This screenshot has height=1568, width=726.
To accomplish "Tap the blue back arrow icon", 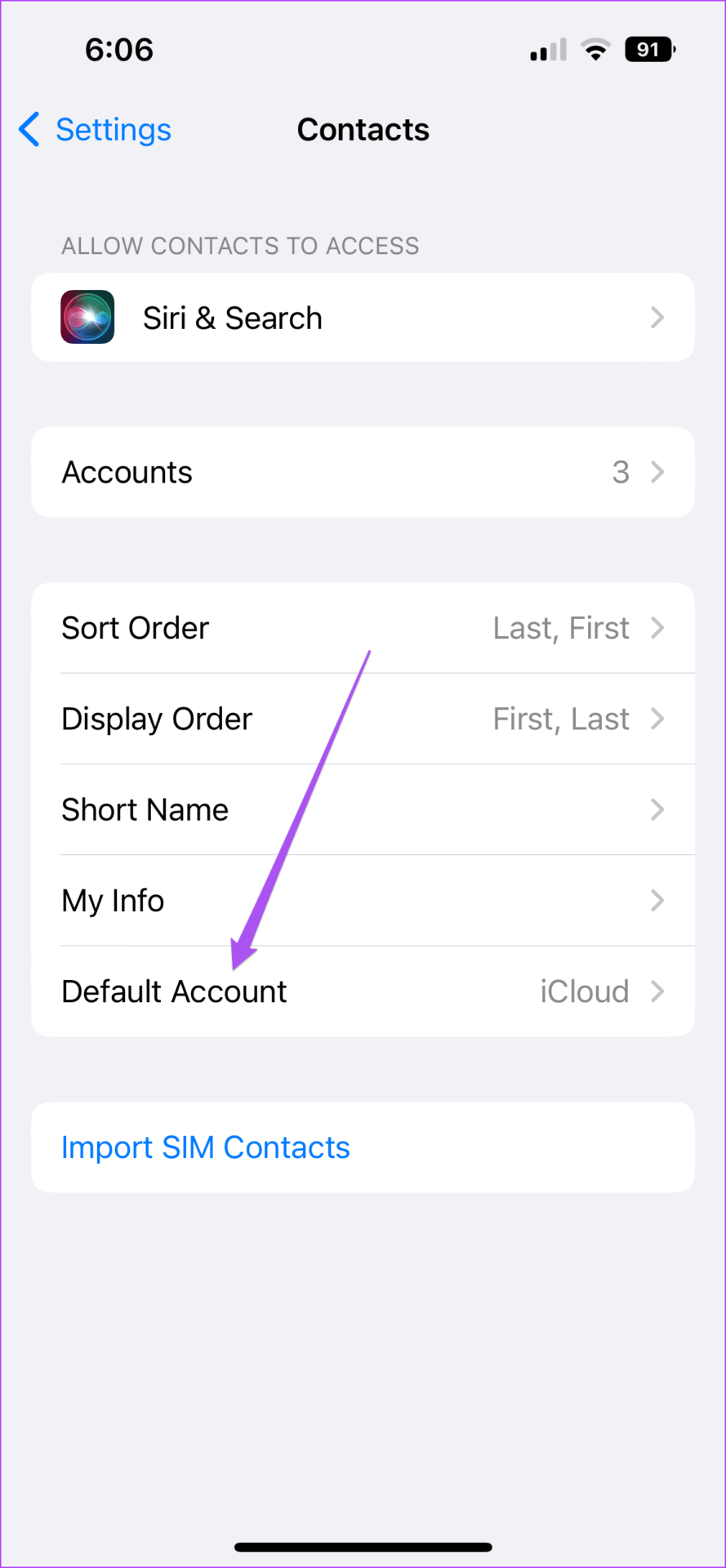I will pos(29,129).
